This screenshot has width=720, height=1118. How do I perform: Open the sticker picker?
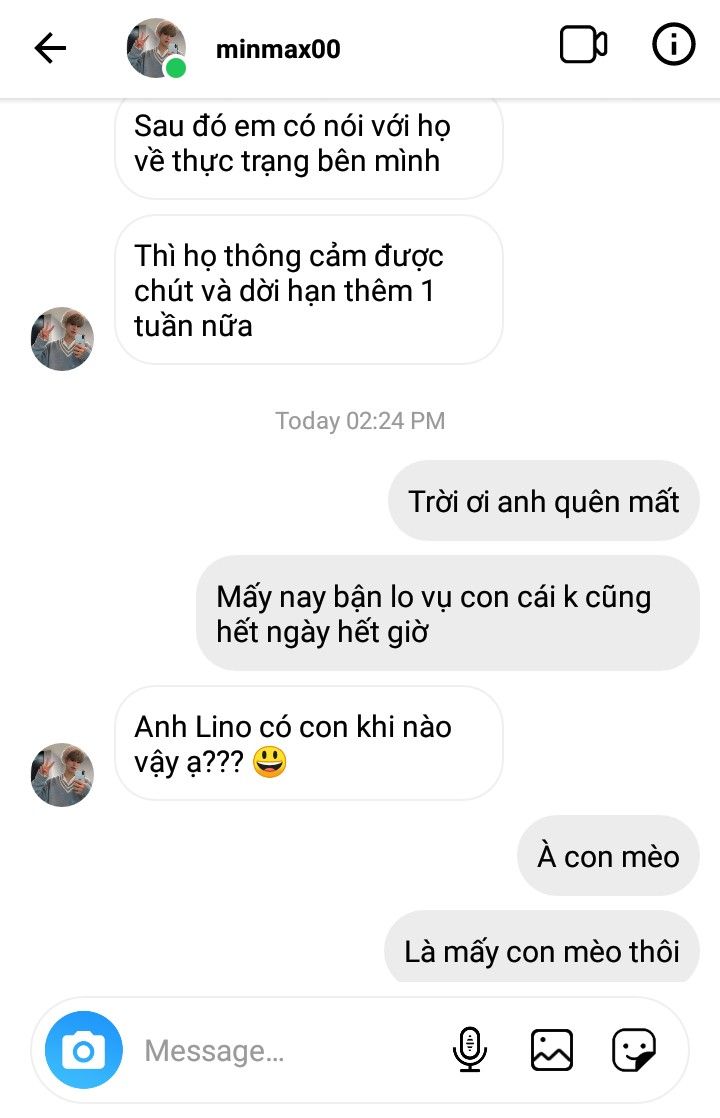[x=634, y=1050]
